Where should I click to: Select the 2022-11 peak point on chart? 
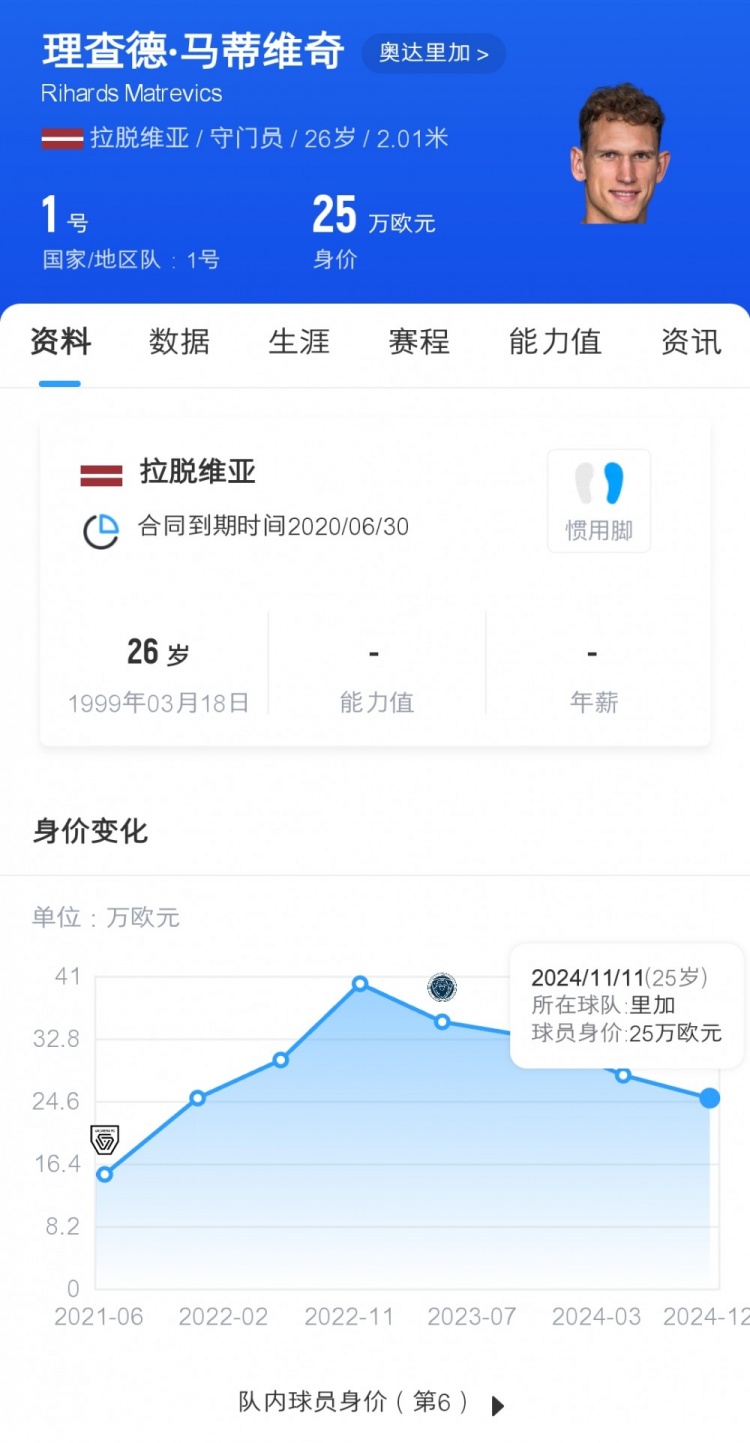coord(360,984)
